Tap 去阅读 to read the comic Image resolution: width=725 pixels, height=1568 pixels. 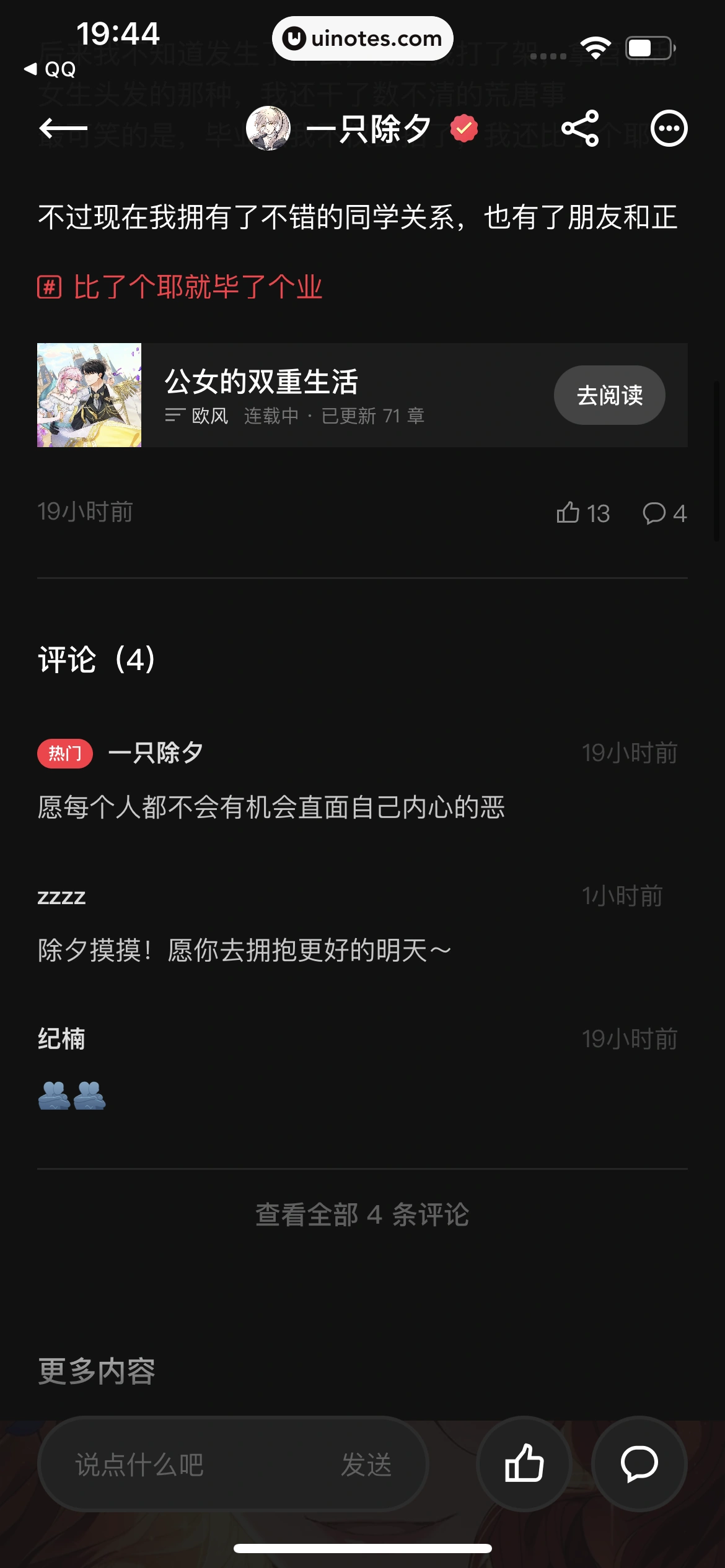(x=609, y=395)
